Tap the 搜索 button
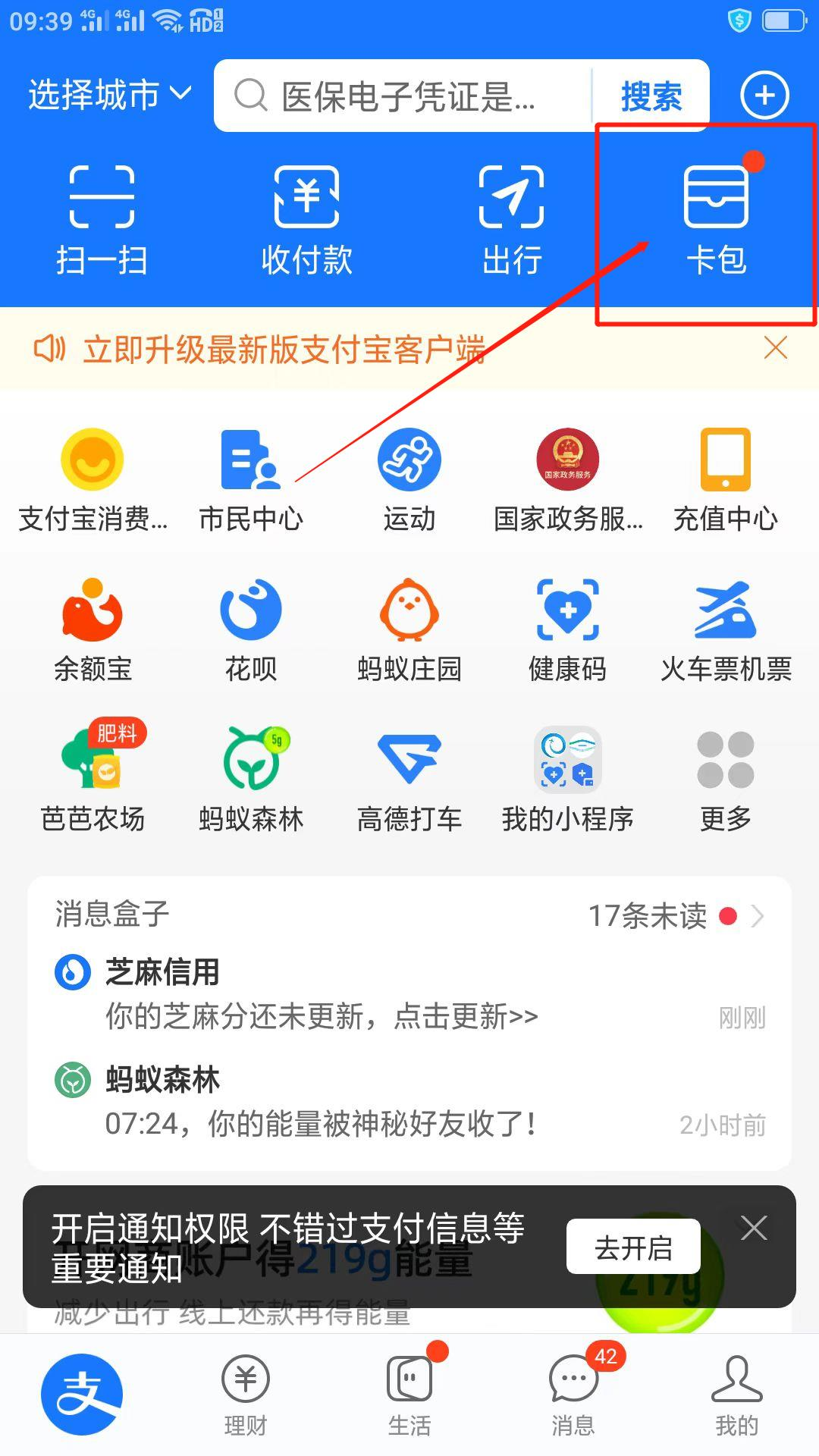The height and width of the screenshot is (1456, 819). coord(651,96)
